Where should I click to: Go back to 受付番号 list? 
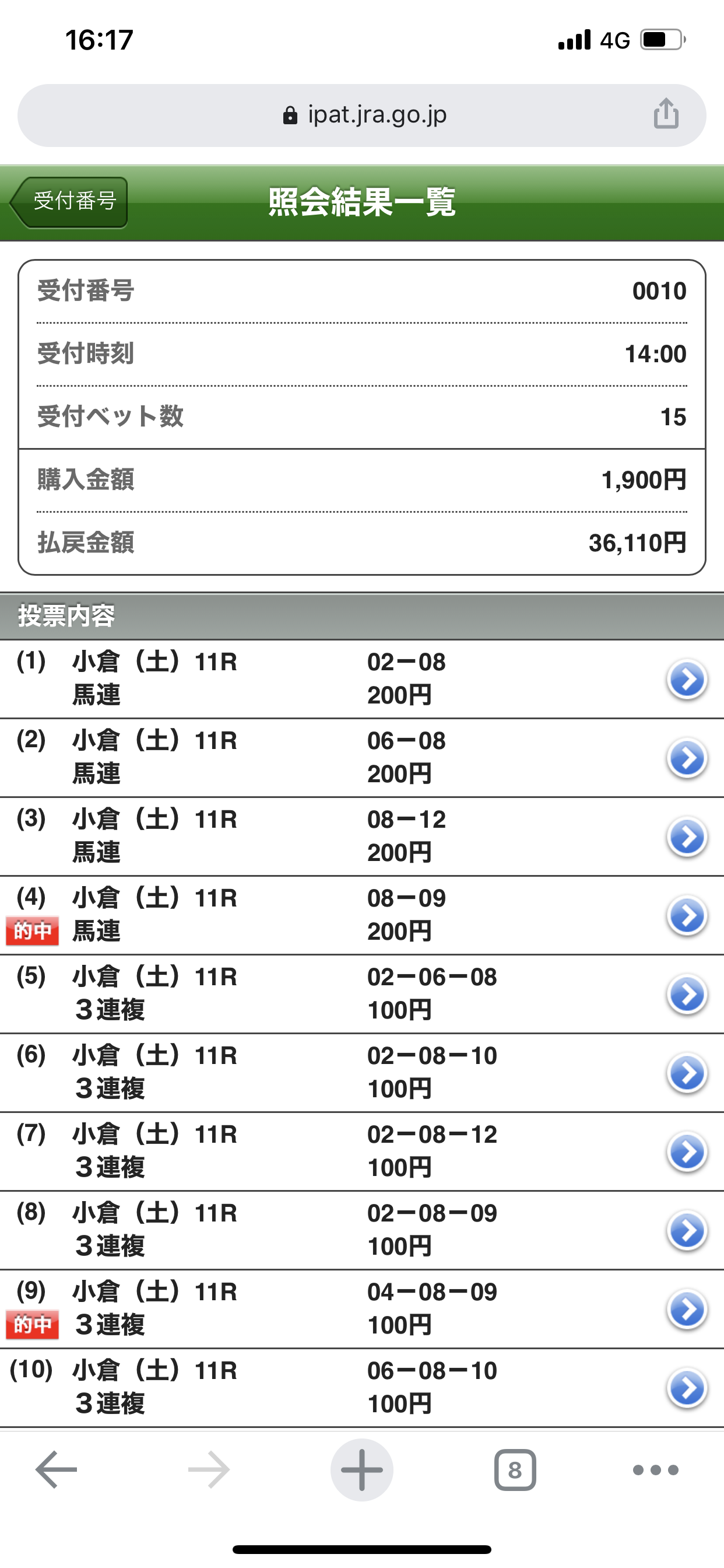pyautogui.click(x=69, y=202)
